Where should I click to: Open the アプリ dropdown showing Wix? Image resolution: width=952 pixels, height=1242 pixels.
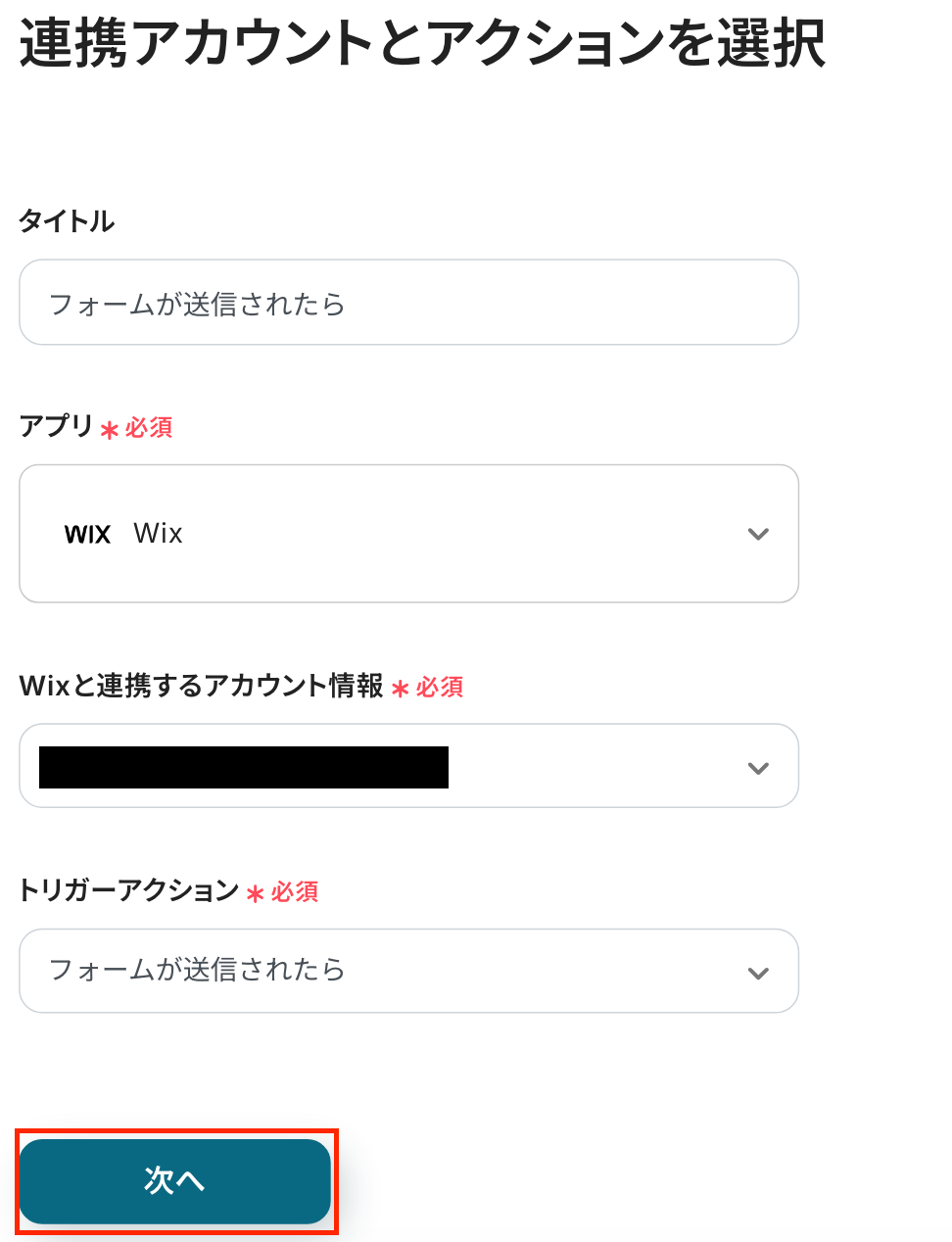[x=408, y=534]
